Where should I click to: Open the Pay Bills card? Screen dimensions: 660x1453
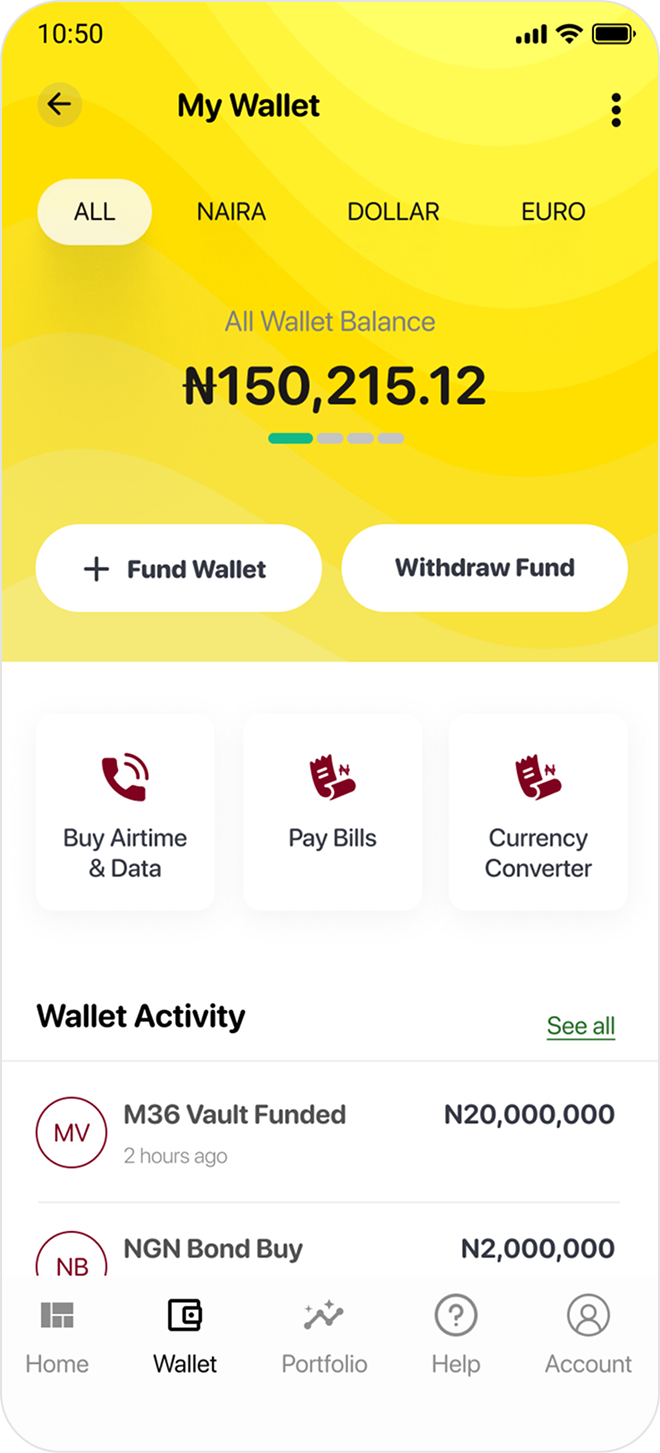point(332,812)
